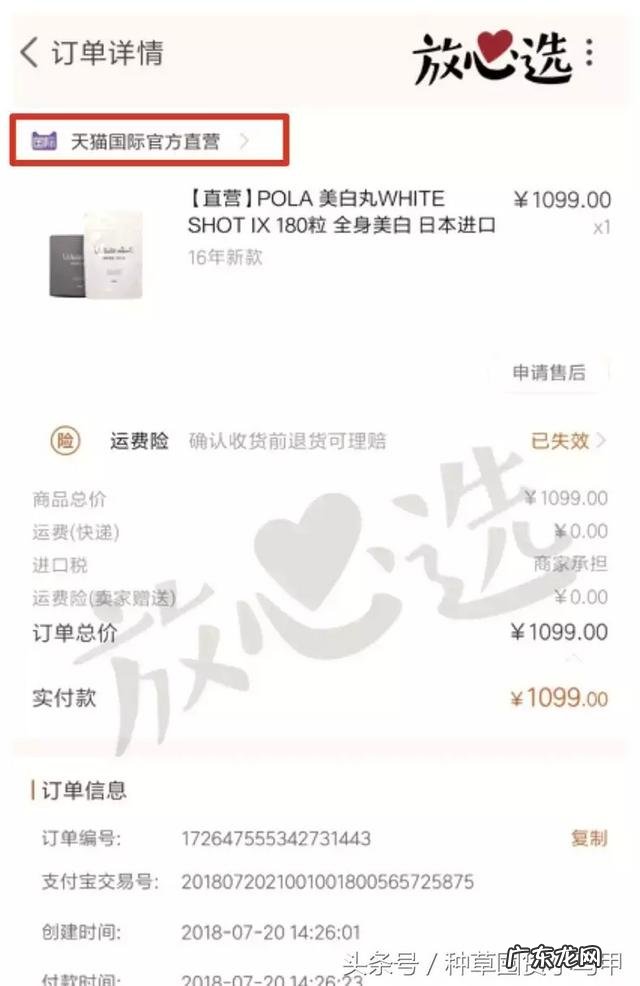The width and height of the screenshot is (640, 986).
Task: Open the POLA 美白丸 product item
Action: (x=340, y=226)
